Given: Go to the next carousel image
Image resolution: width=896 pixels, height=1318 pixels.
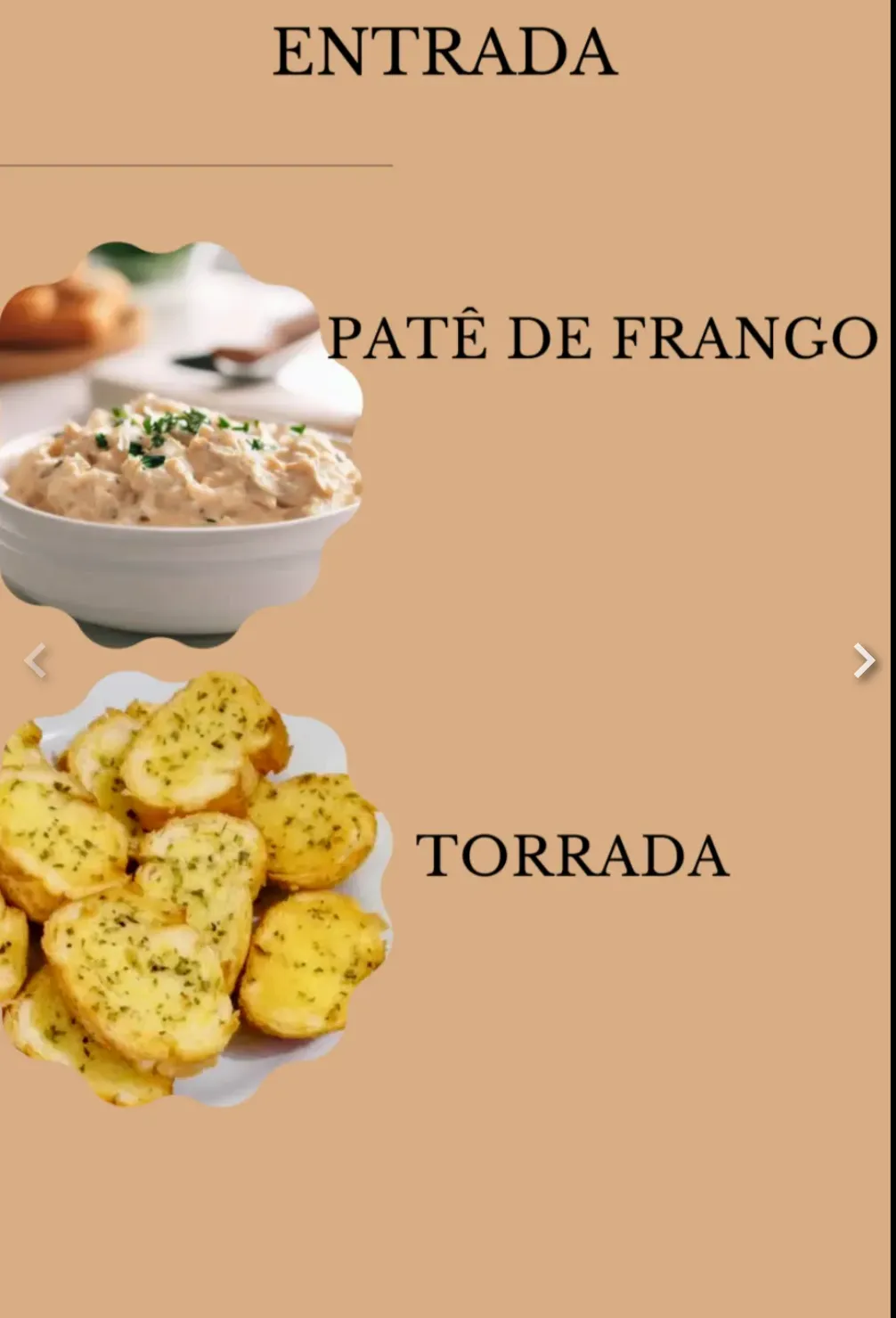Looking at the screenshot, I should coord(863,661).
